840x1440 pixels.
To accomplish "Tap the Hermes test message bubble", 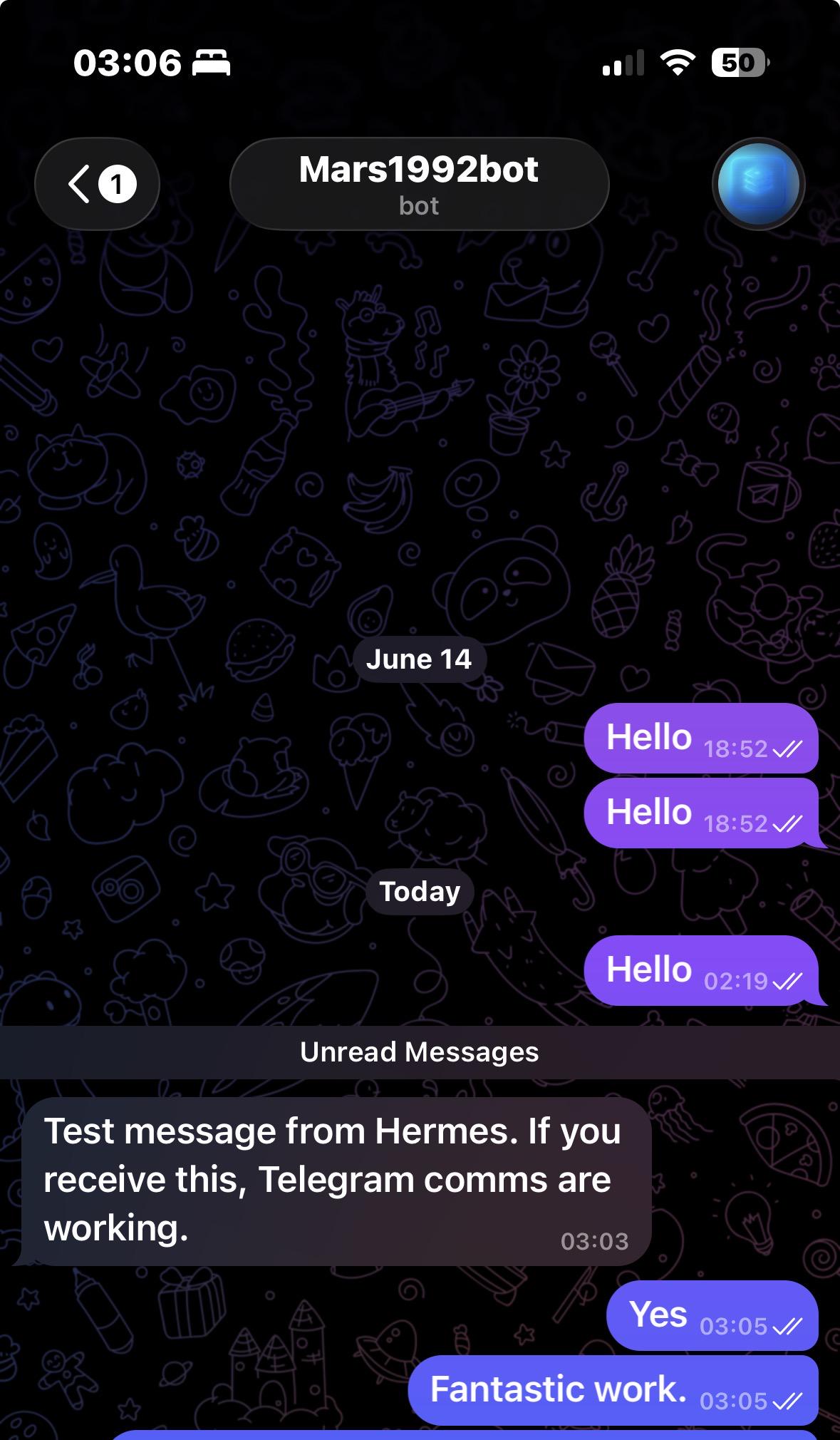I will [336, 1182].
